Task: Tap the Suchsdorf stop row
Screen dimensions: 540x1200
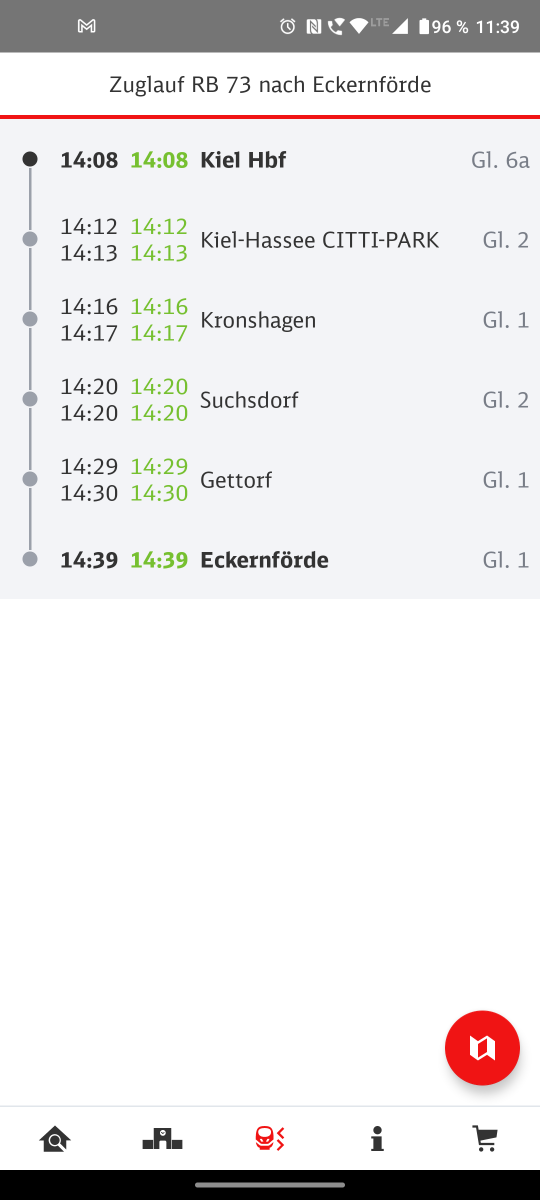Action: (270, 400)
